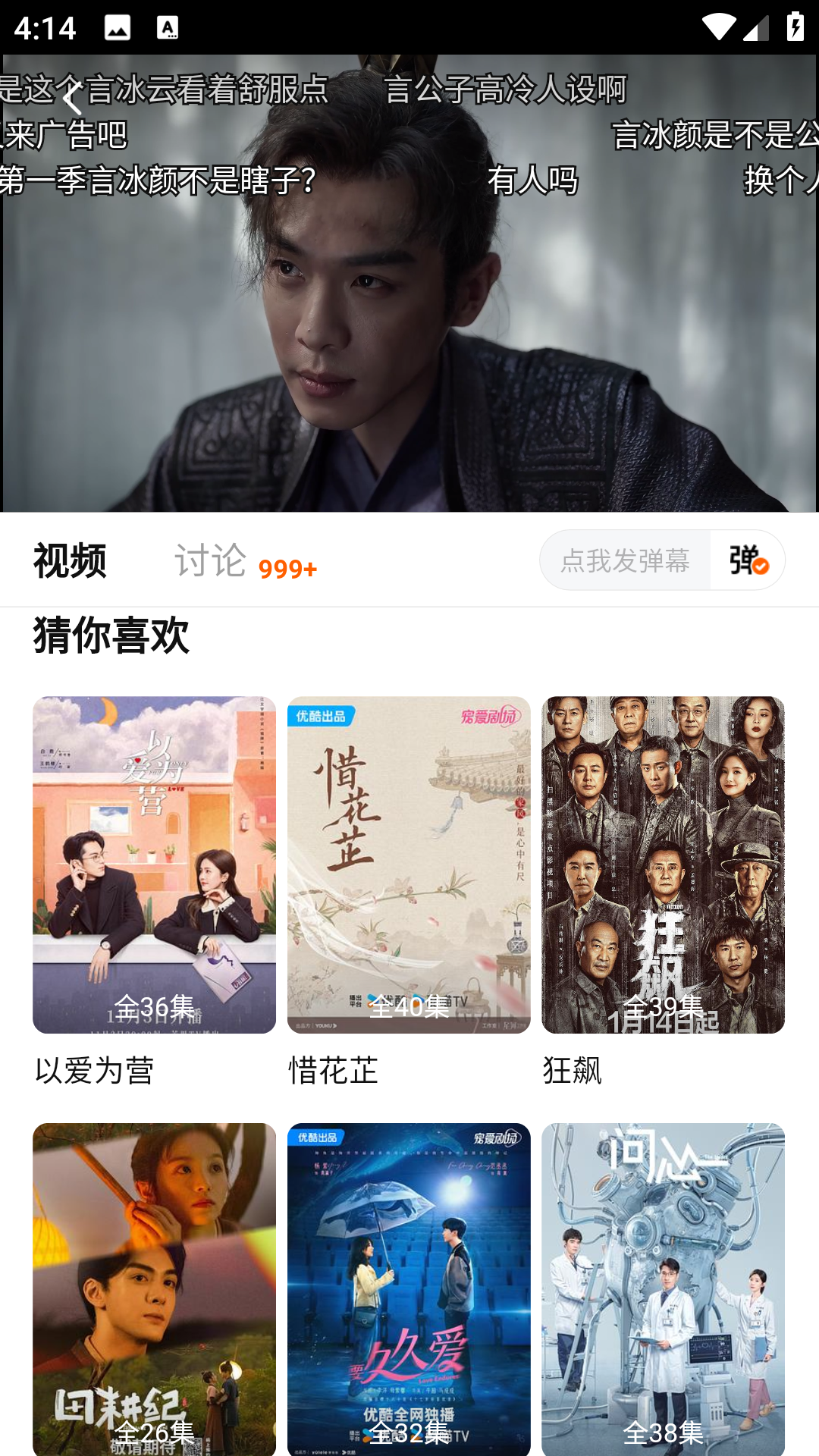
Task: Open the 问心 poster with 全38集
Action: (x=663, y=1288)
